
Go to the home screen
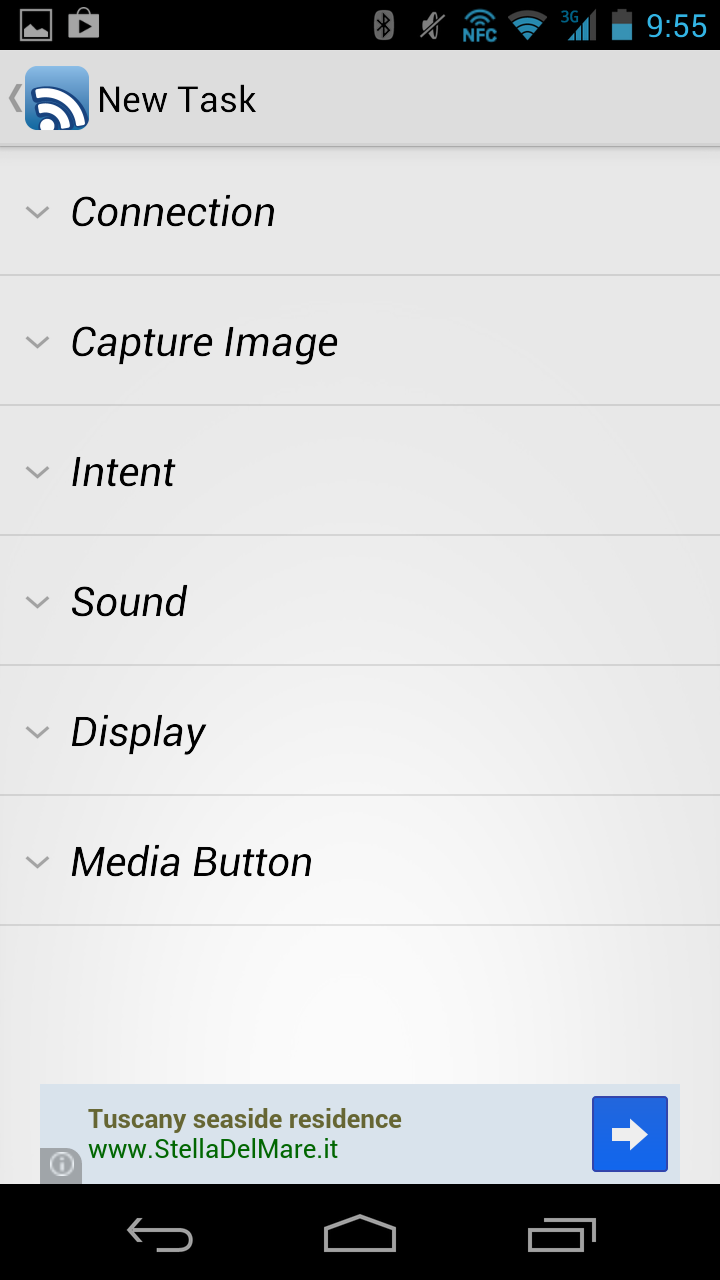(360, 1235)
